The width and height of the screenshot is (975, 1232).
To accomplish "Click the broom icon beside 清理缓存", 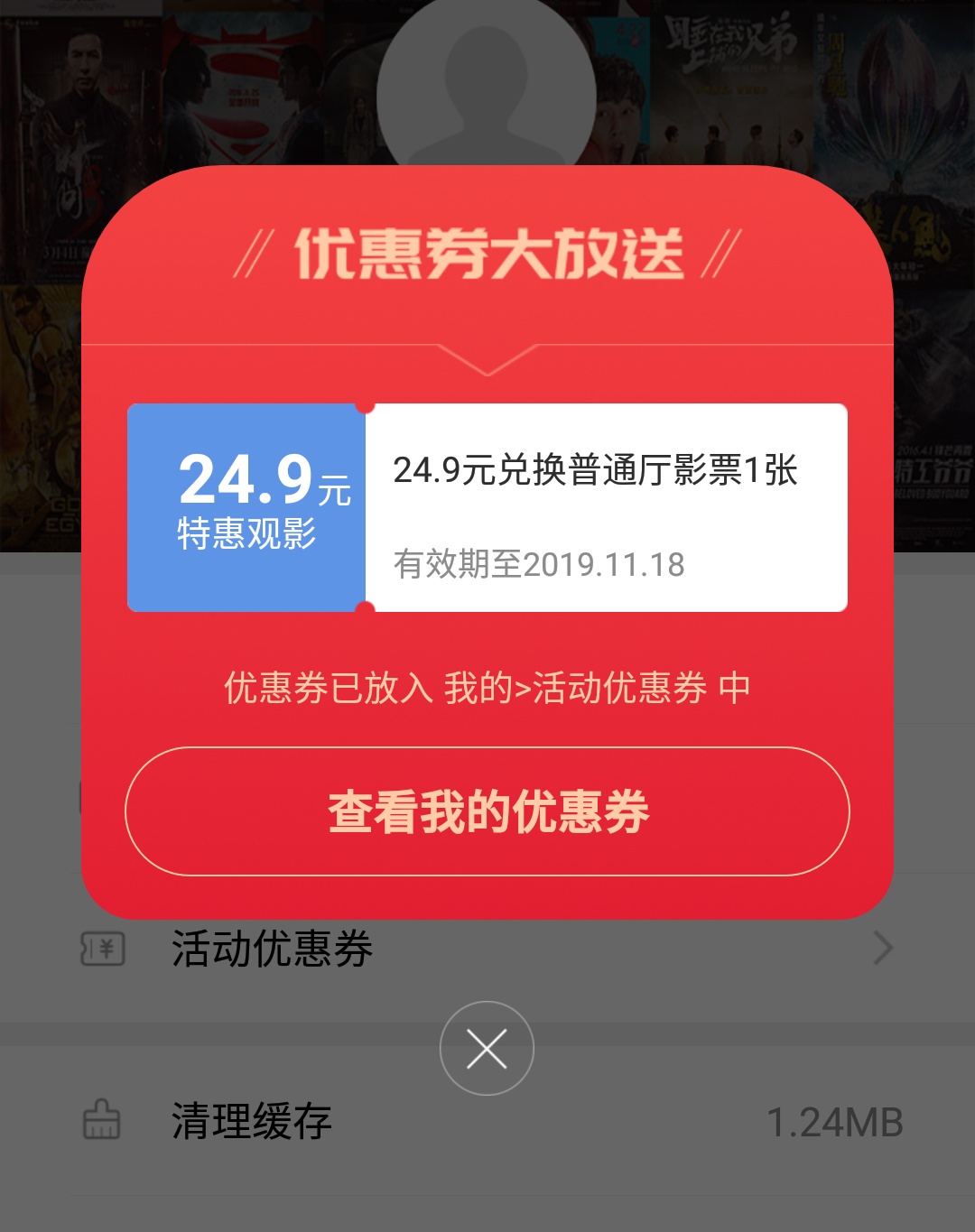I will click(x=102, y=1121).
